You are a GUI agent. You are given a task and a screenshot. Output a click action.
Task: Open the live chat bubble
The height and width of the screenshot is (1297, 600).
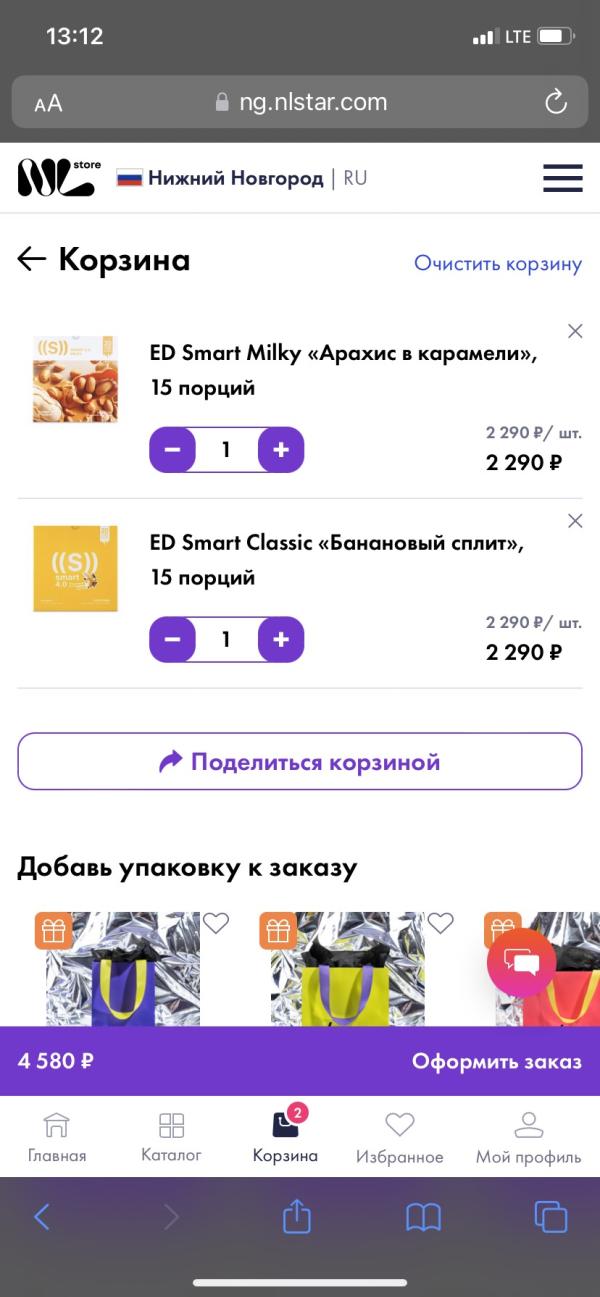click(521, 963)
